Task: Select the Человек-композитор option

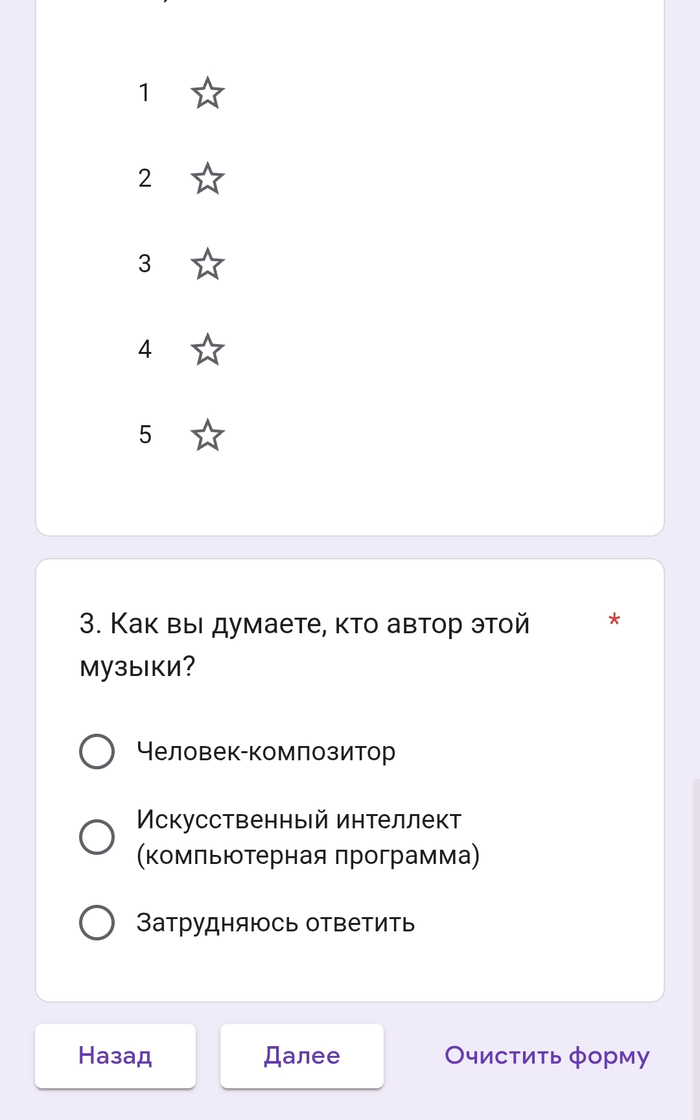Action: pos(97,751)
